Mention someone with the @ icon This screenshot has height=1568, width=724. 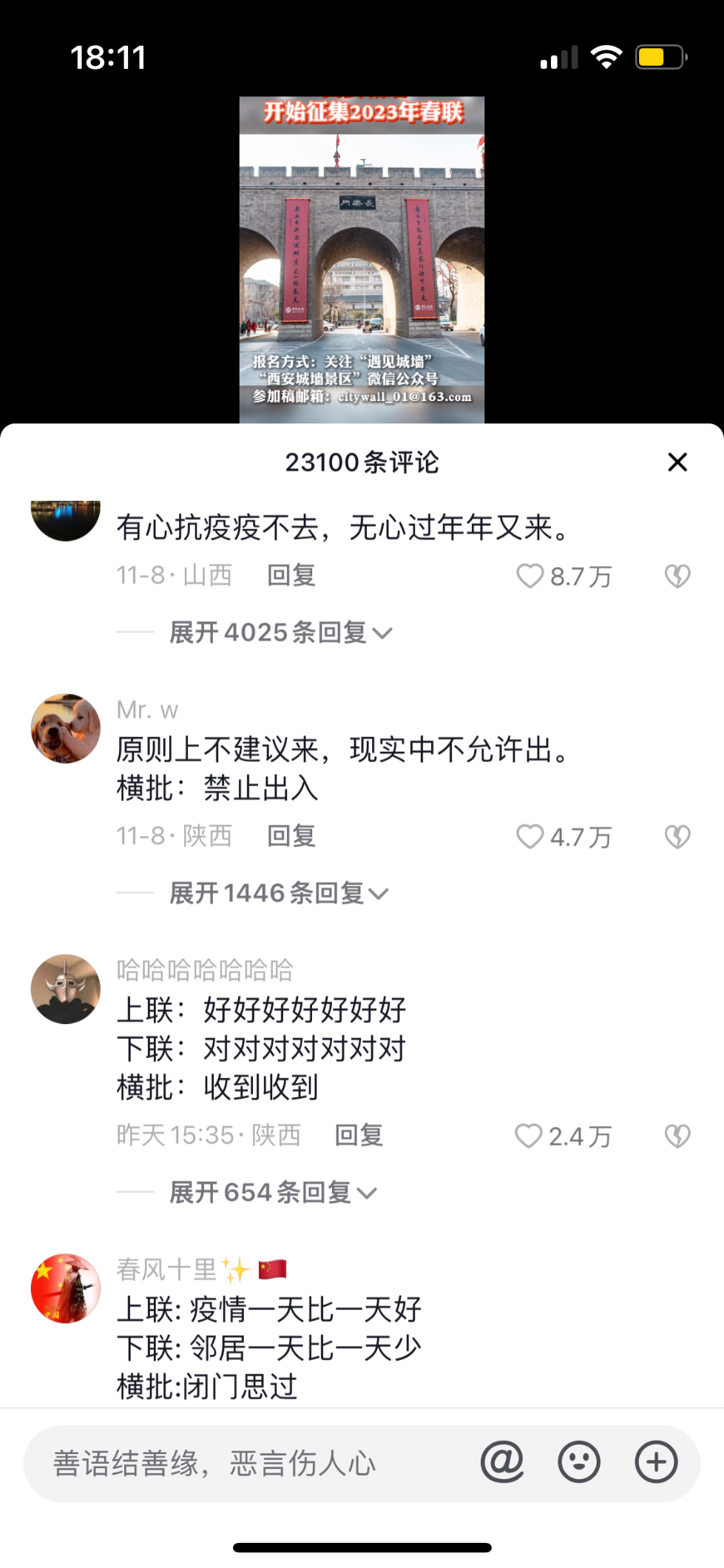[502, 1462]
